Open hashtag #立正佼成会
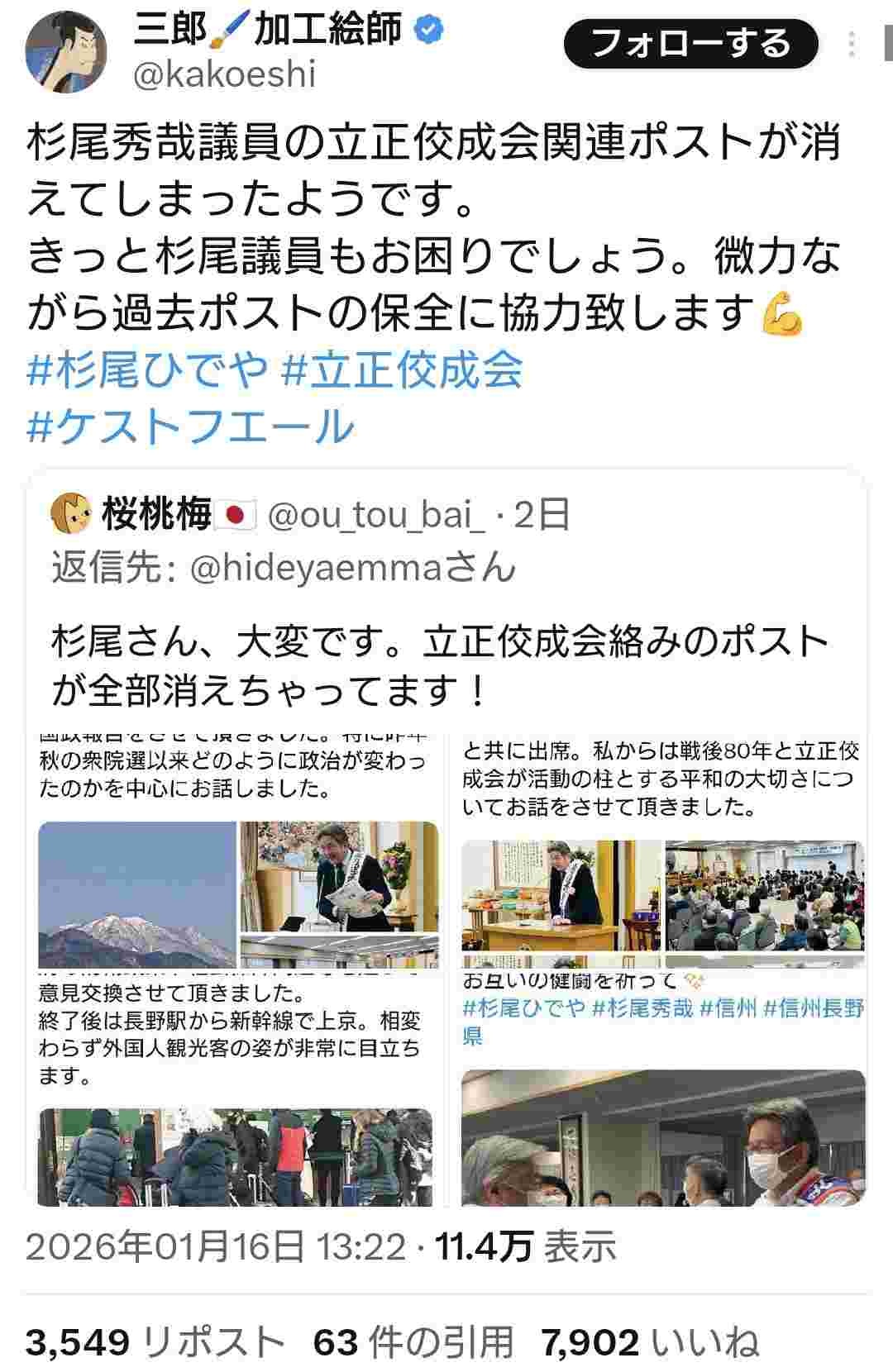The height and width of the screenshot is (1372, 893). tap(402, 369)
